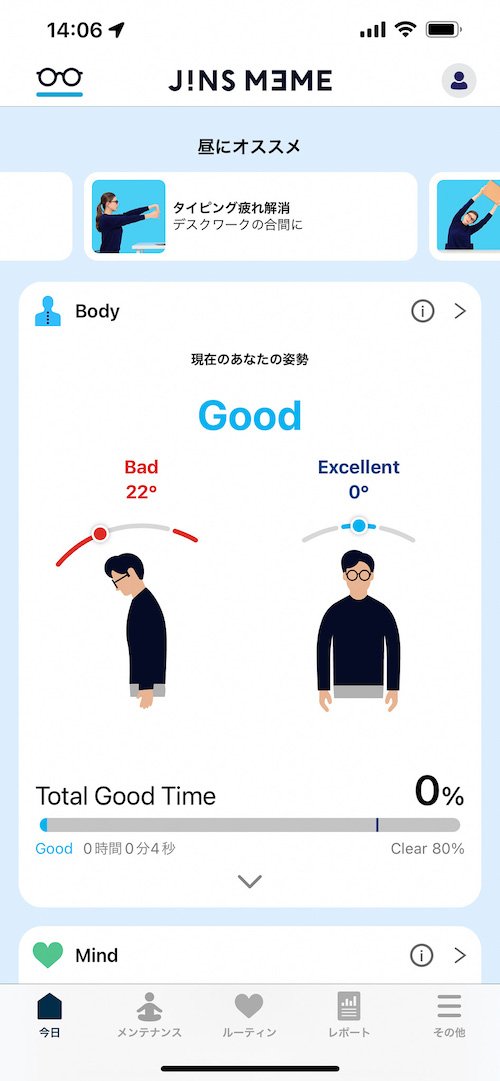Image resolution: width=500 pixels, height=1081 pixels.
Task: Switch to the 今日 tab
Action: [49, 1016]
